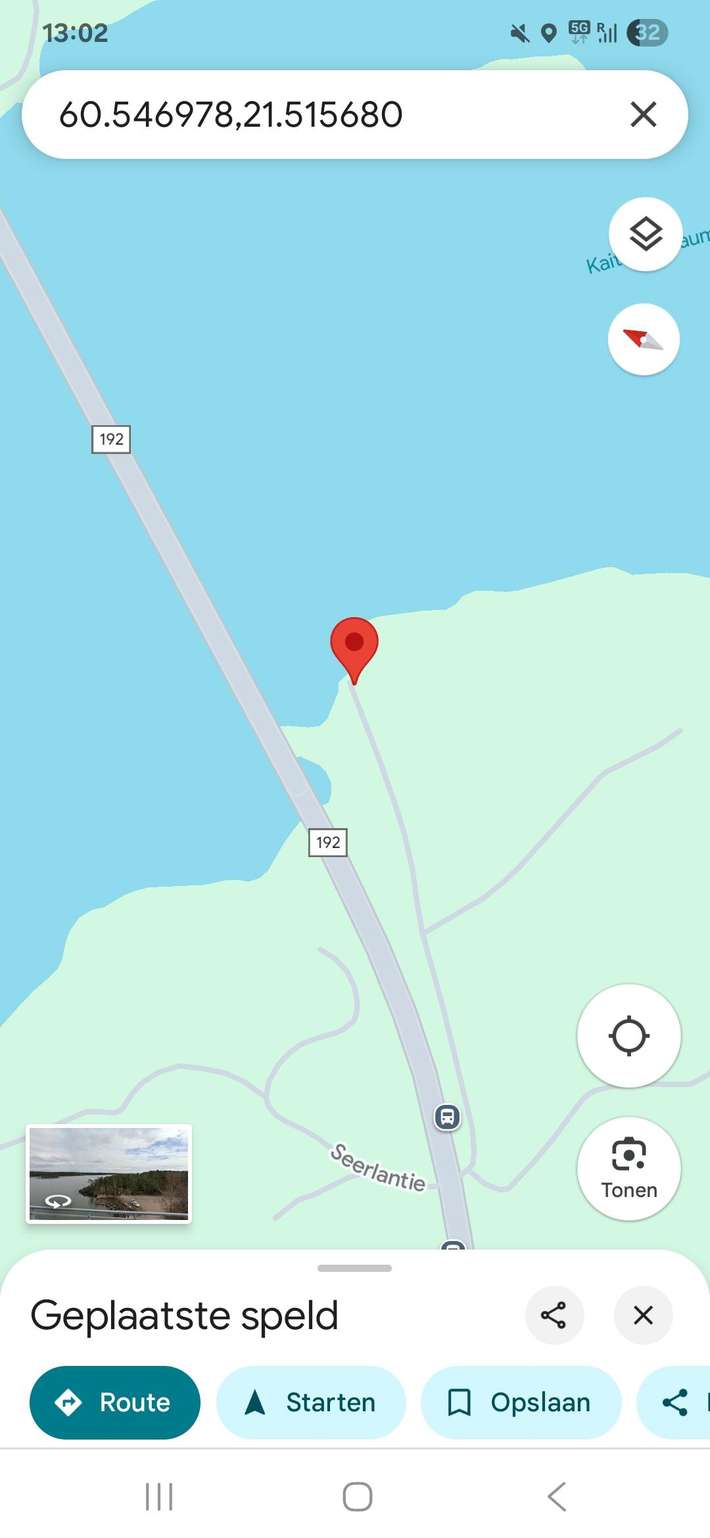Save the pin with Opslaan
The height and width of the screenshot is (1538, 710).
521,1402
